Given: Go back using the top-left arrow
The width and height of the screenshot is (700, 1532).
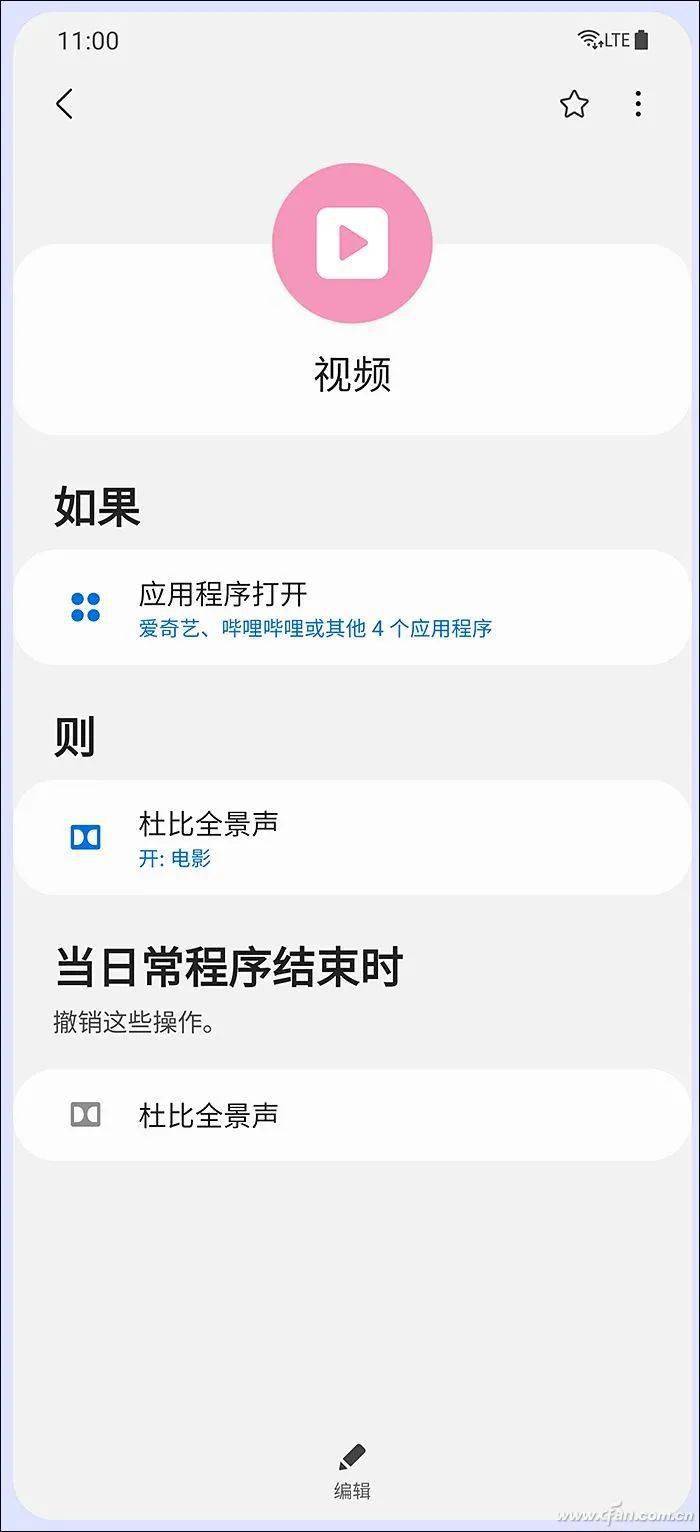Looking at the screenshot, I should 65,104.
